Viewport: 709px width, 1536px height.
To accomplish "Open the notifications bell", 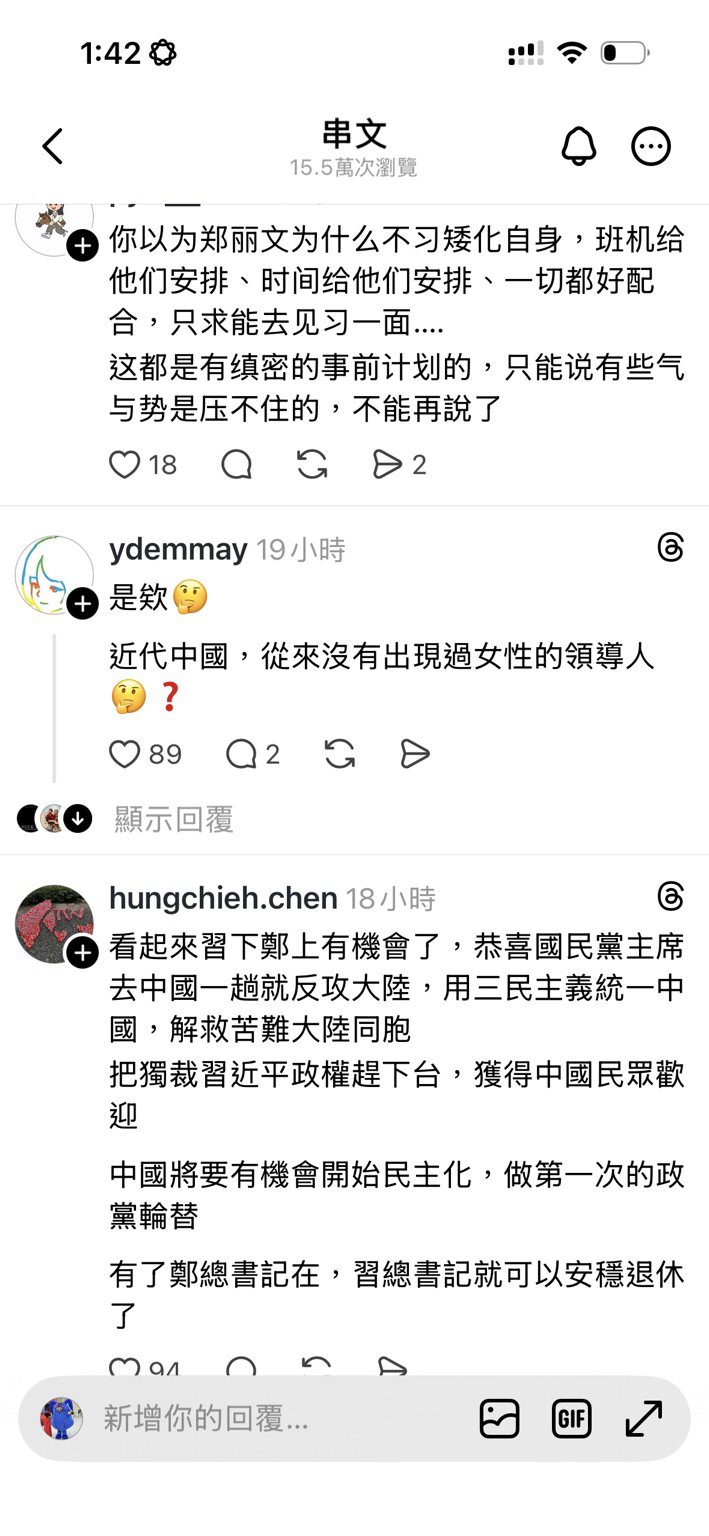I will point(578,146).
